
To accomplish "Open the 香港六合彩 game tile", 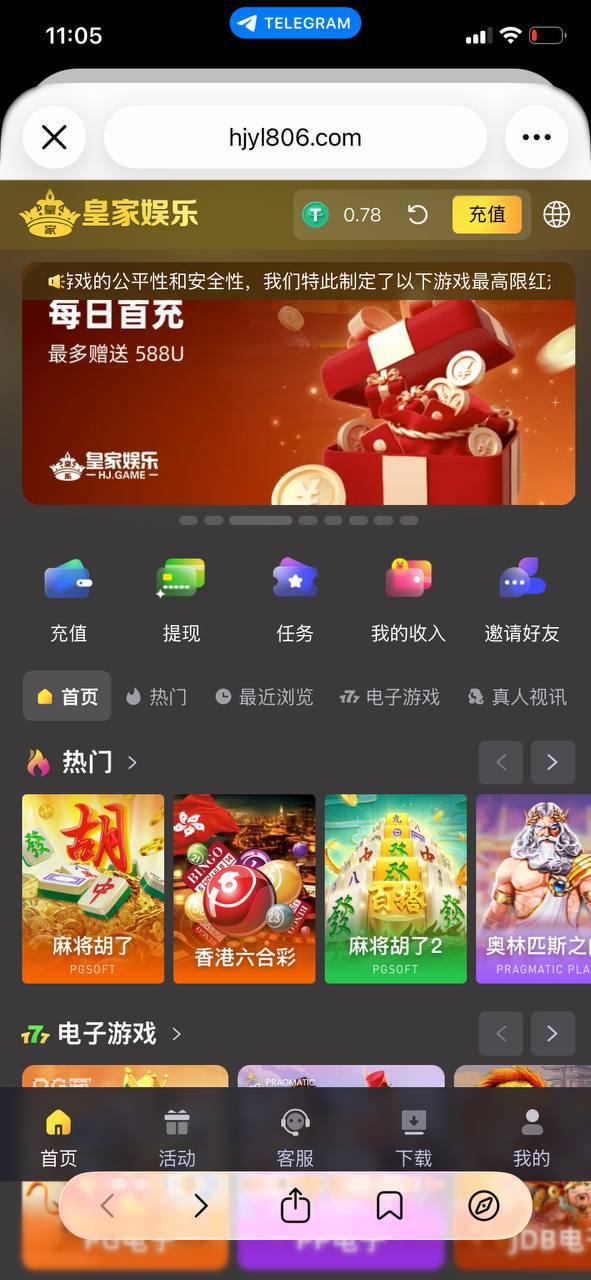I will pyautogui.click(x=244, y=889).
